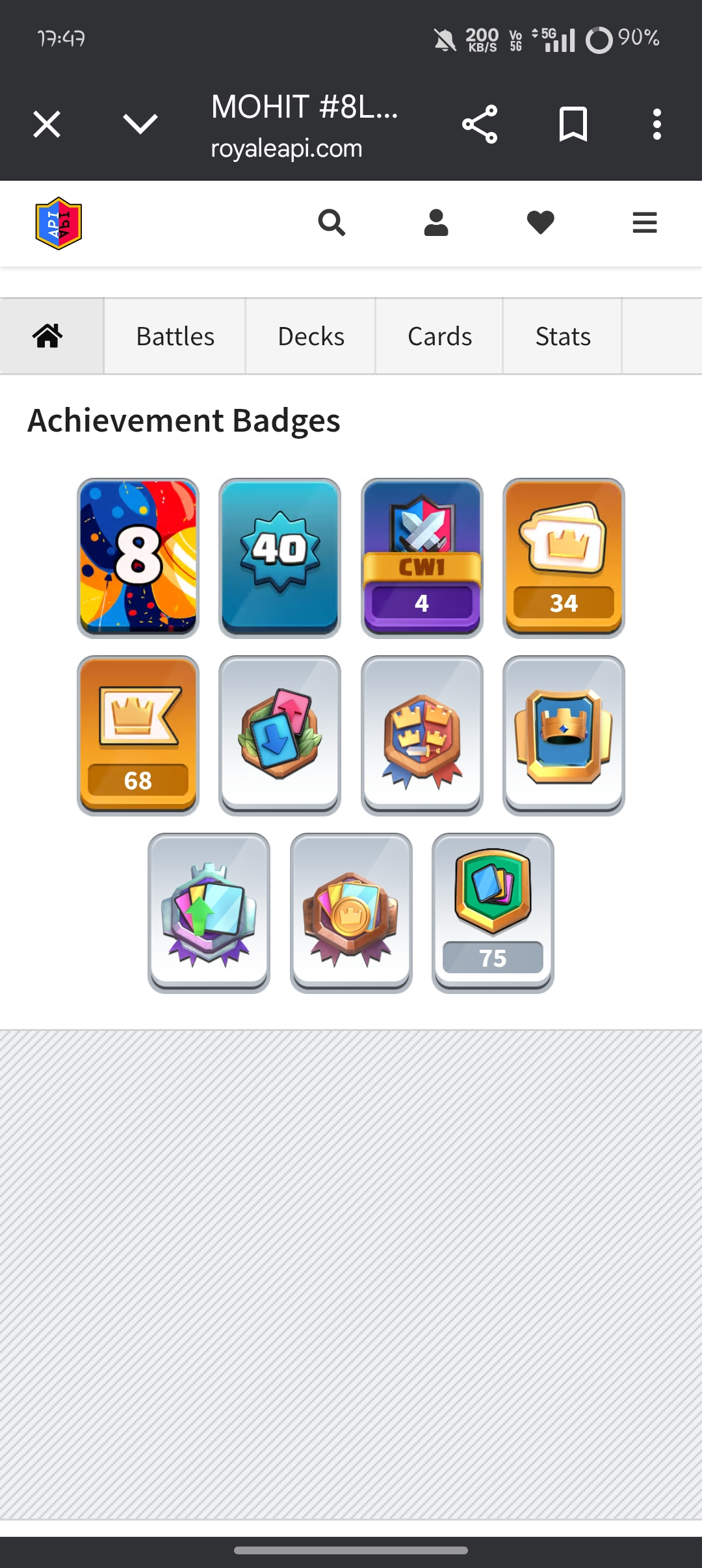Close the browser tab
This screenshot has height=1568, width=702.
47,124
